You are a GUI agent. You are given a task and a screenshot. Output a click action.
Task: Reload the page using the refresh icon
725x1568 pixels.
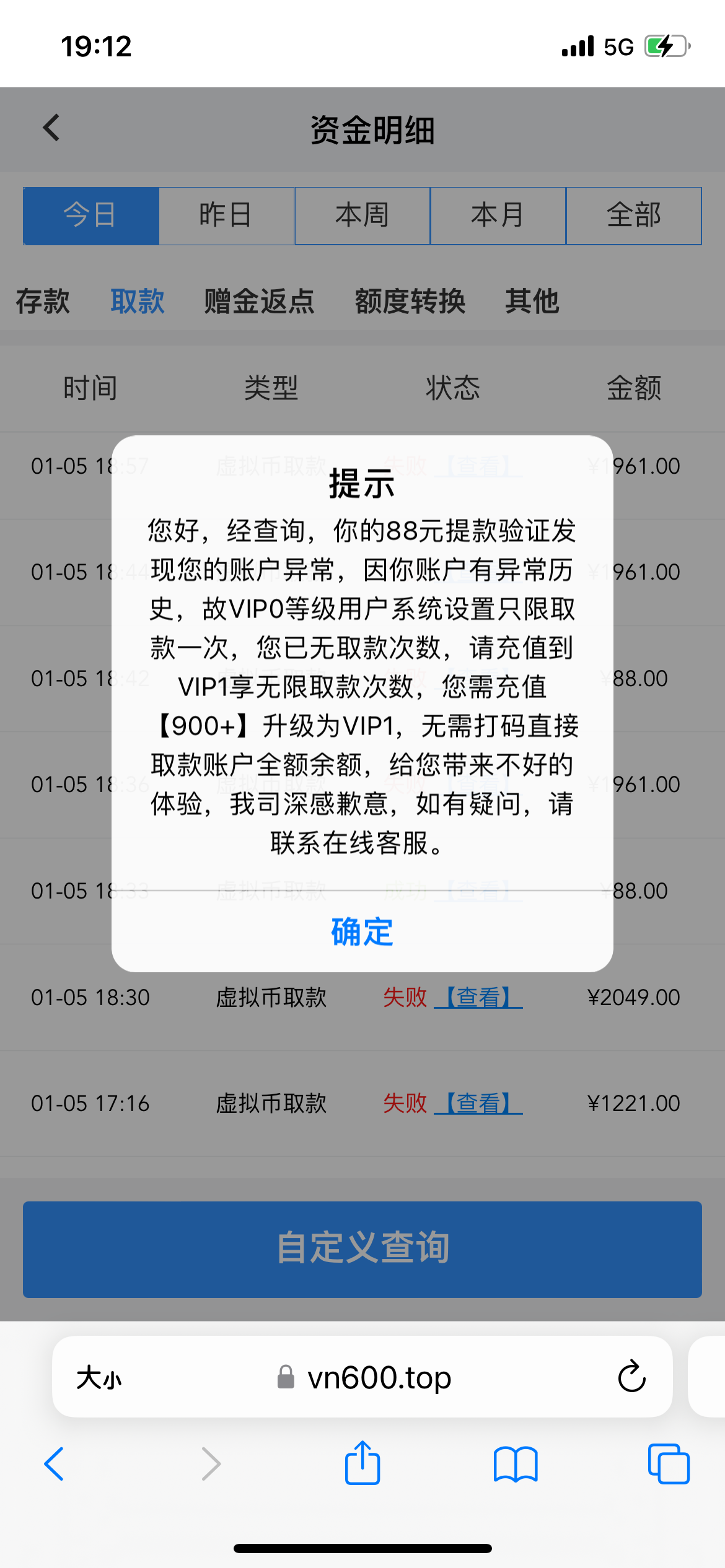(631, 1378)
